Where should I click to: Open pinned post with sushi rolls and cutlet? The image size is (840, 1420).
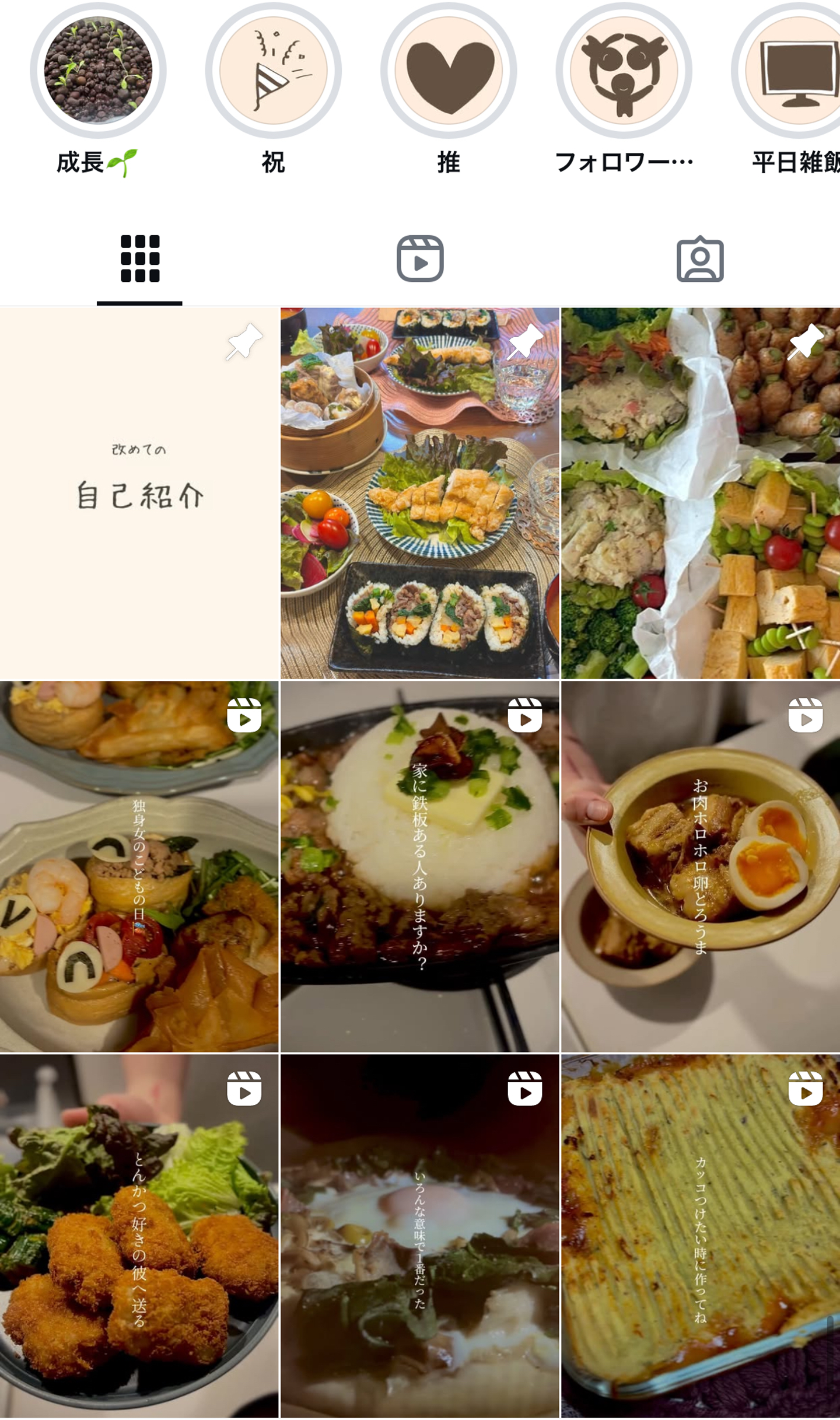419,494
